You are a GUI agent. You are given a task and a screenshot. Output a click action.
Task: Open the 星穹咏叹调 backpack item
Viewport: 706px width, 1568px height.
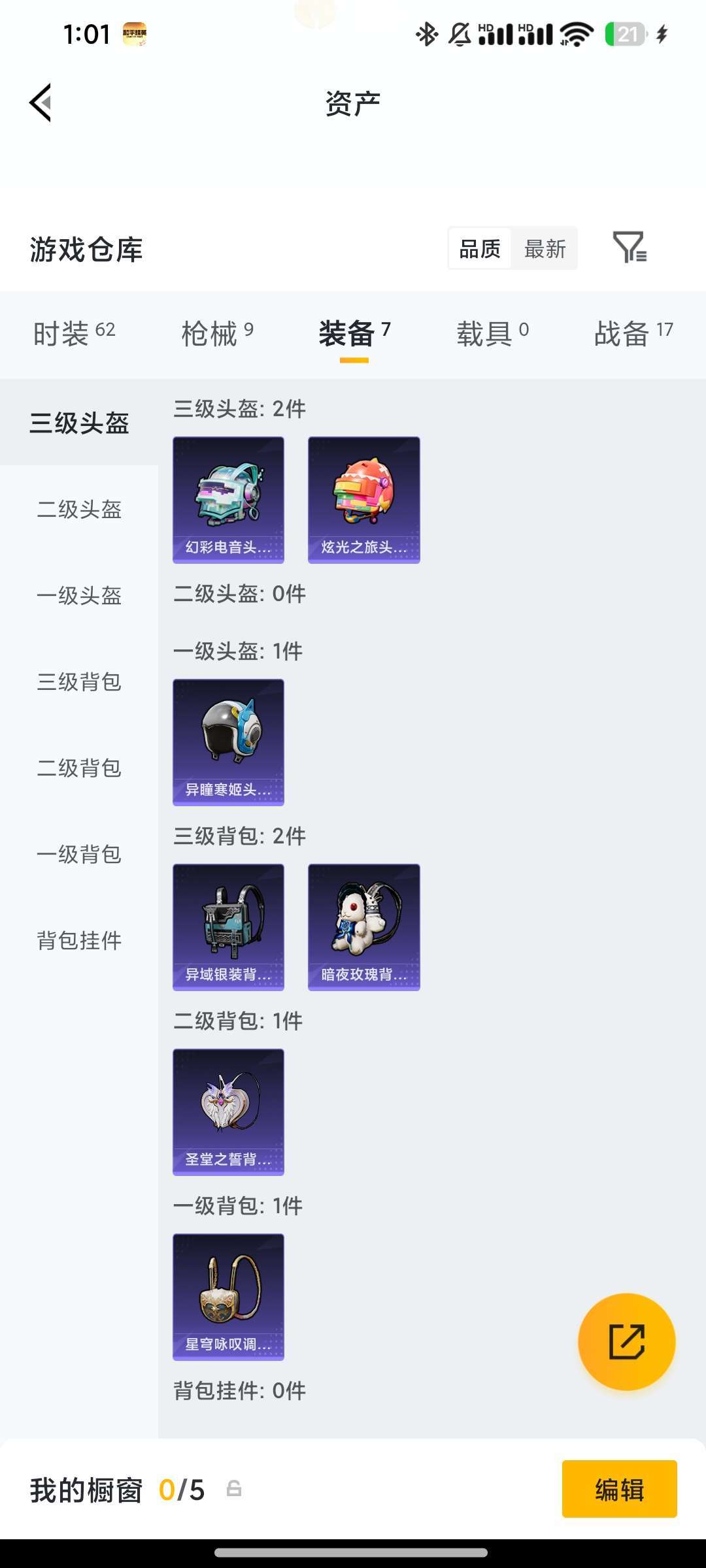pyautogui.click(x=228, y=1297)
